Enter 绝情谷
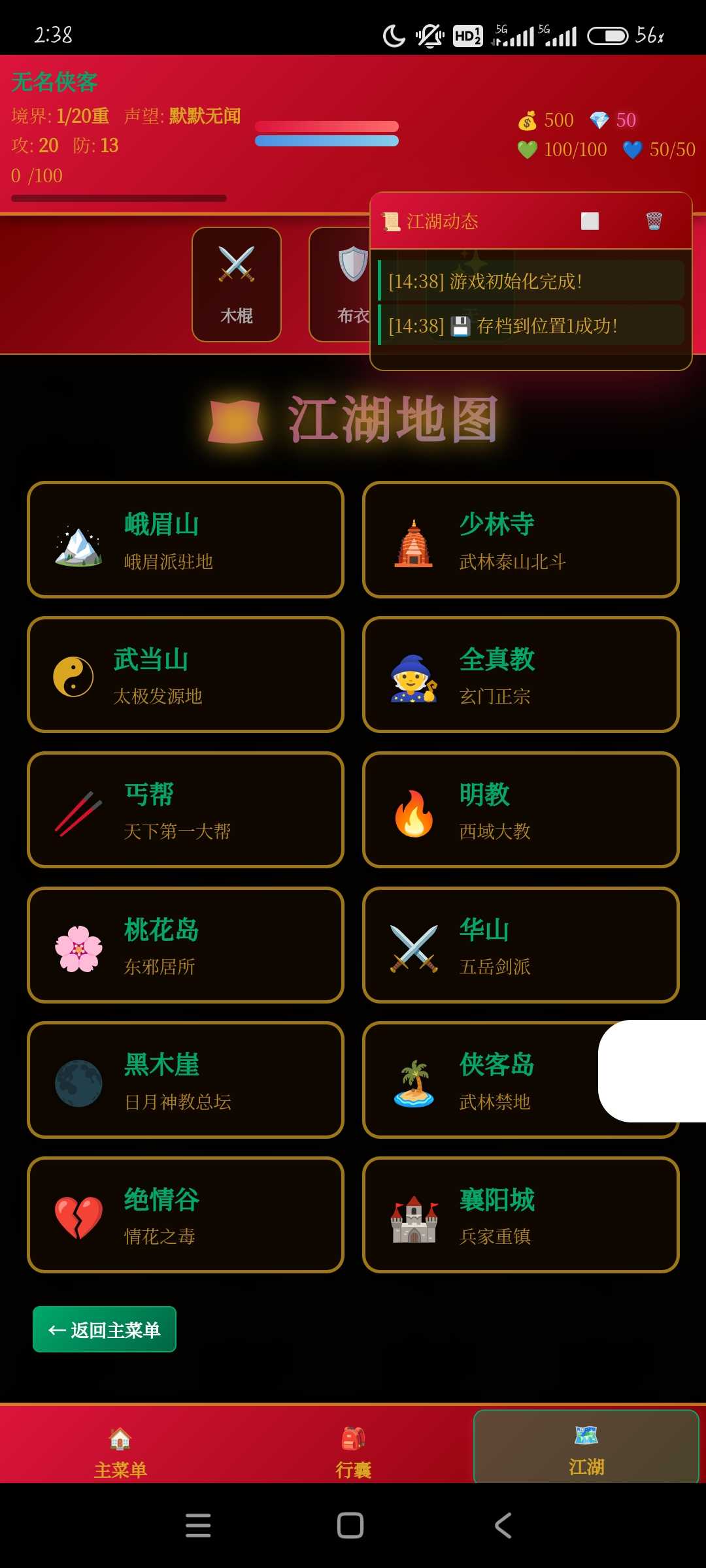 186,1215
